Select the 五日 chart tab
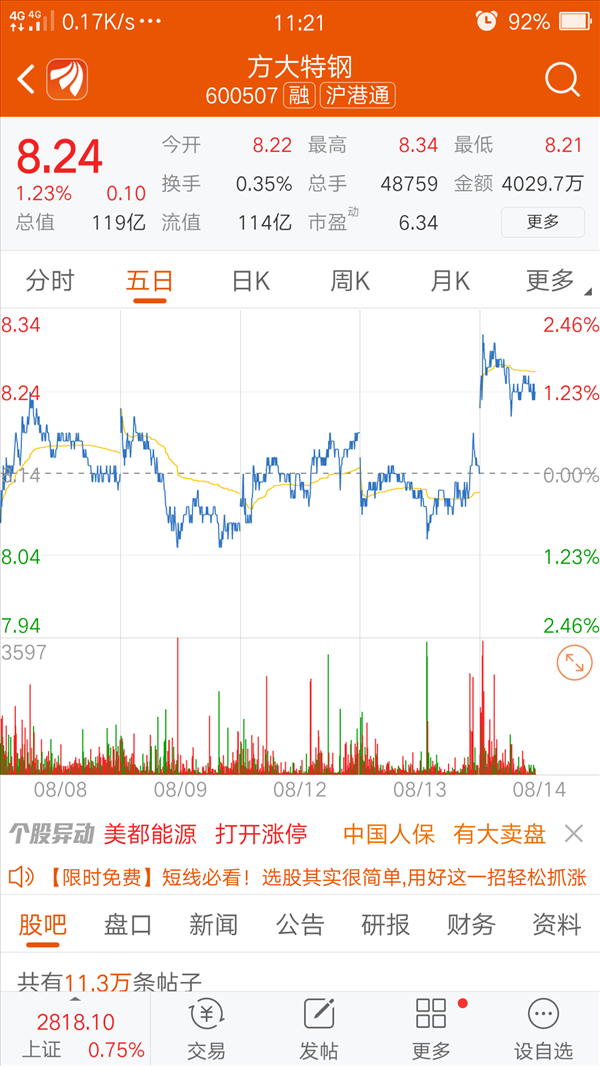600x1066 pixels. (x=149, y=281)
